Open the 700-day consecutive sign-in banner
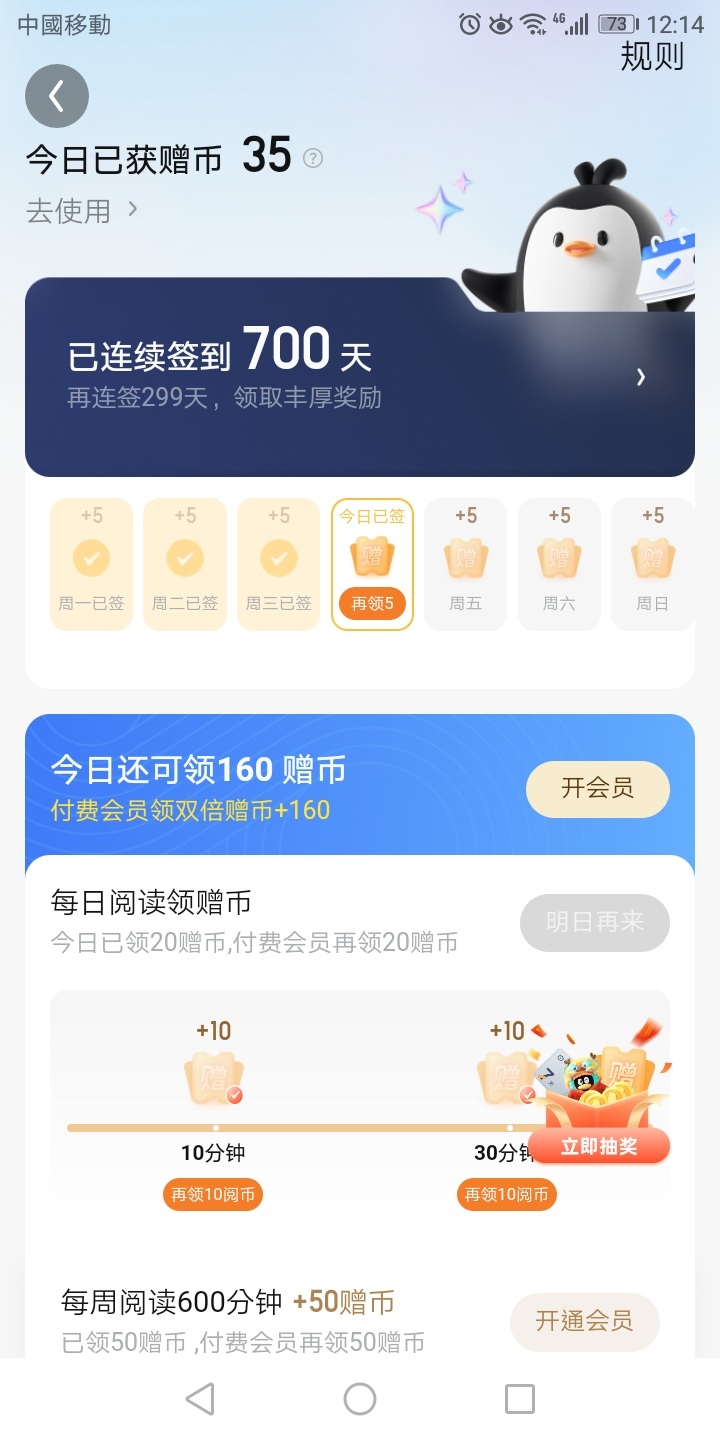 [360, 377]
